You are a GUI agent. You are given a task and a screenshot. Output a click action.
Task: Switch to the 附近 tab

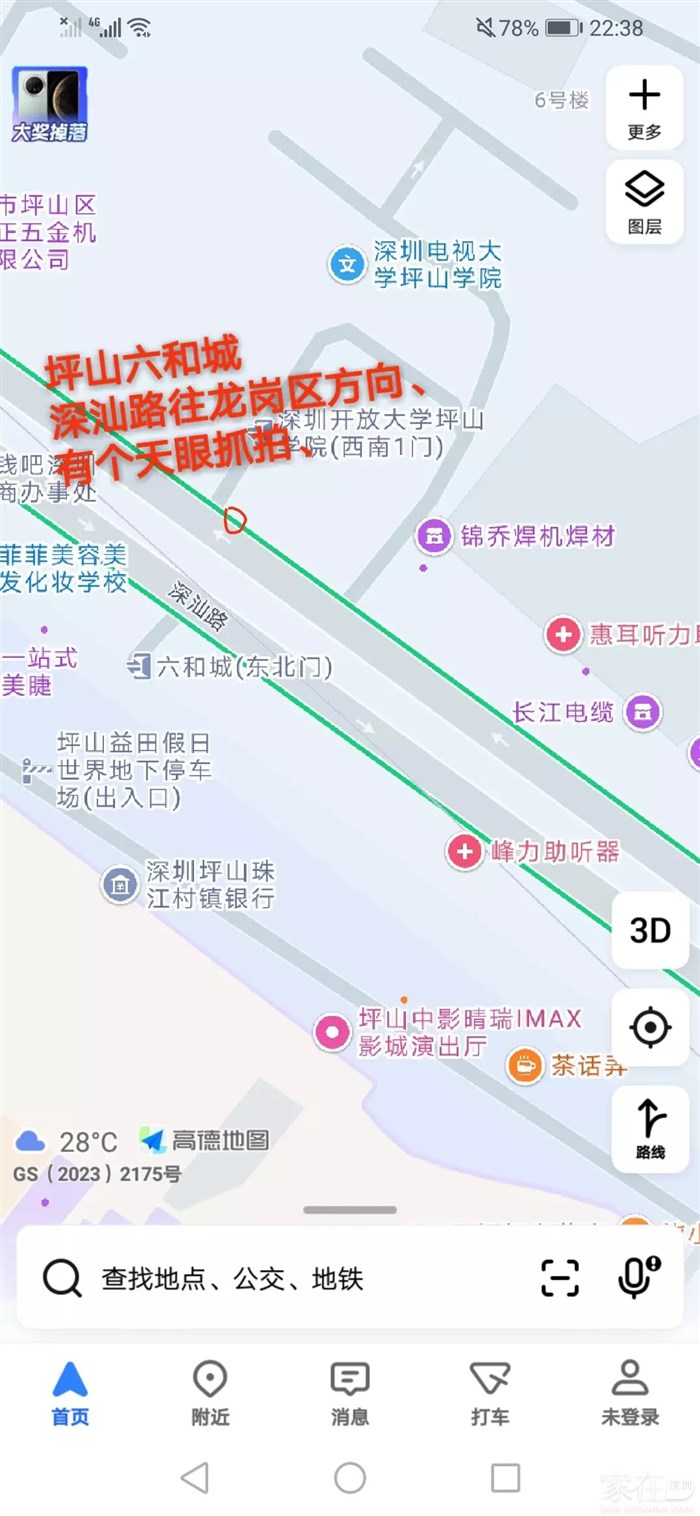(x=209, y=1391)
